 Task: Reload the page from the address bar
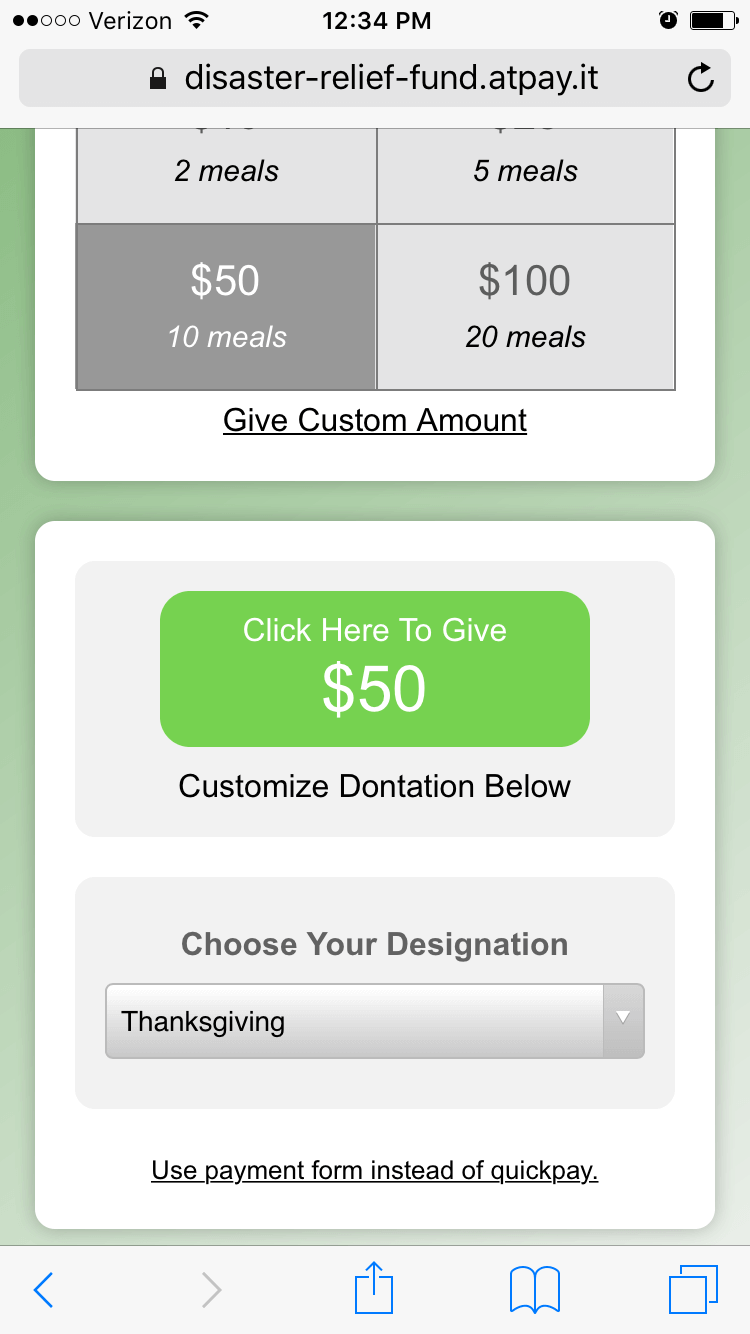coord(702,78)
